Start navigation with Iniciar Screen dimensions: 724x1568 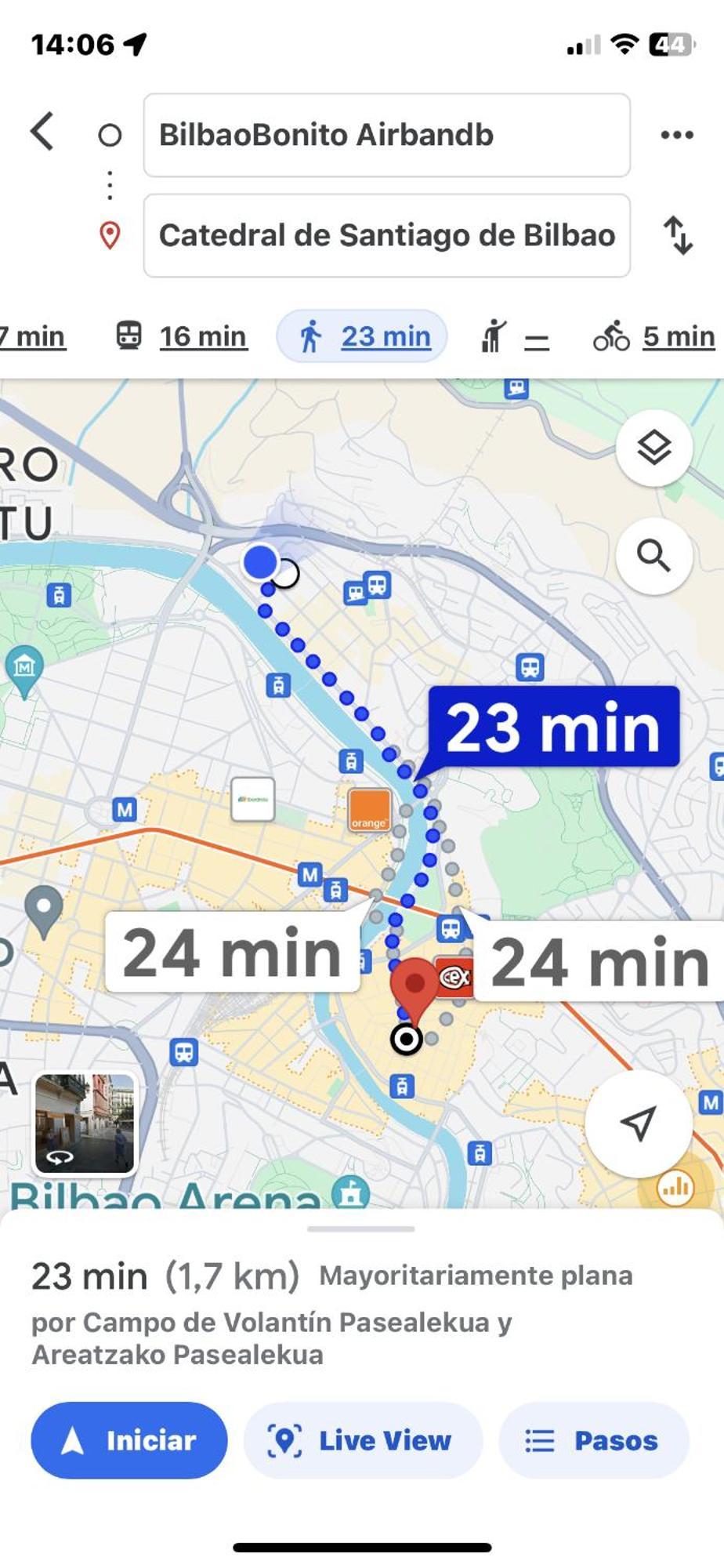click(x=129, y=1440)
